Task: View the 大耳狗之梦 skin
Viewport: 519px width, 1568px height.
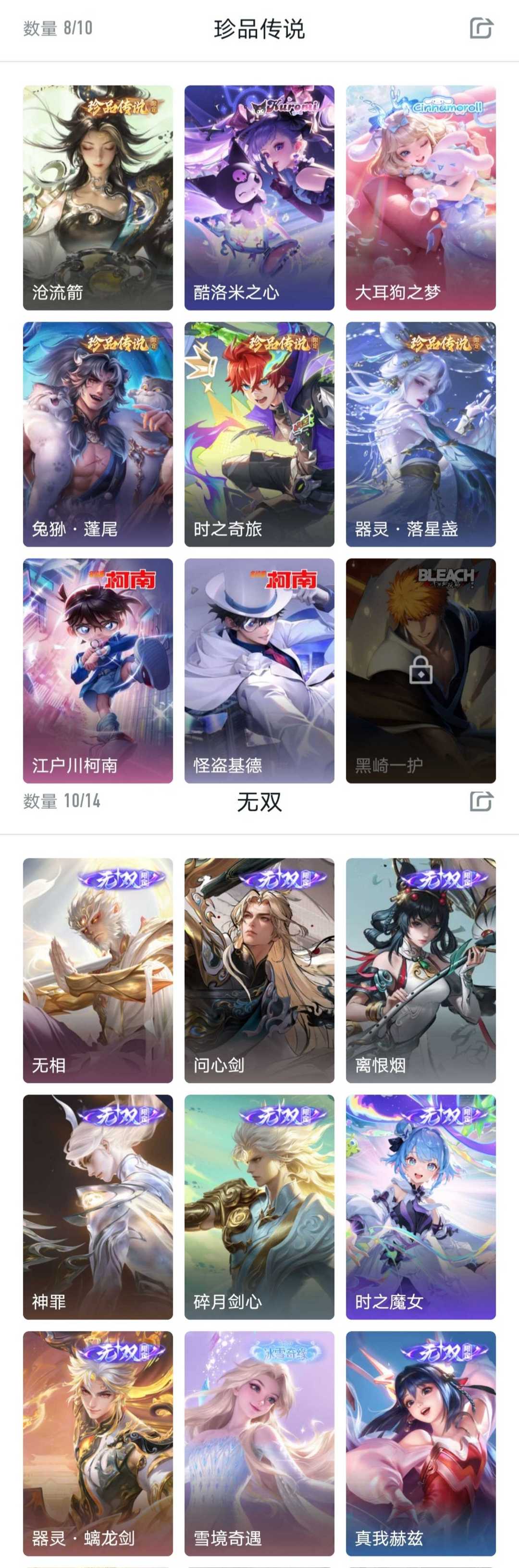Action: [420, 197]
